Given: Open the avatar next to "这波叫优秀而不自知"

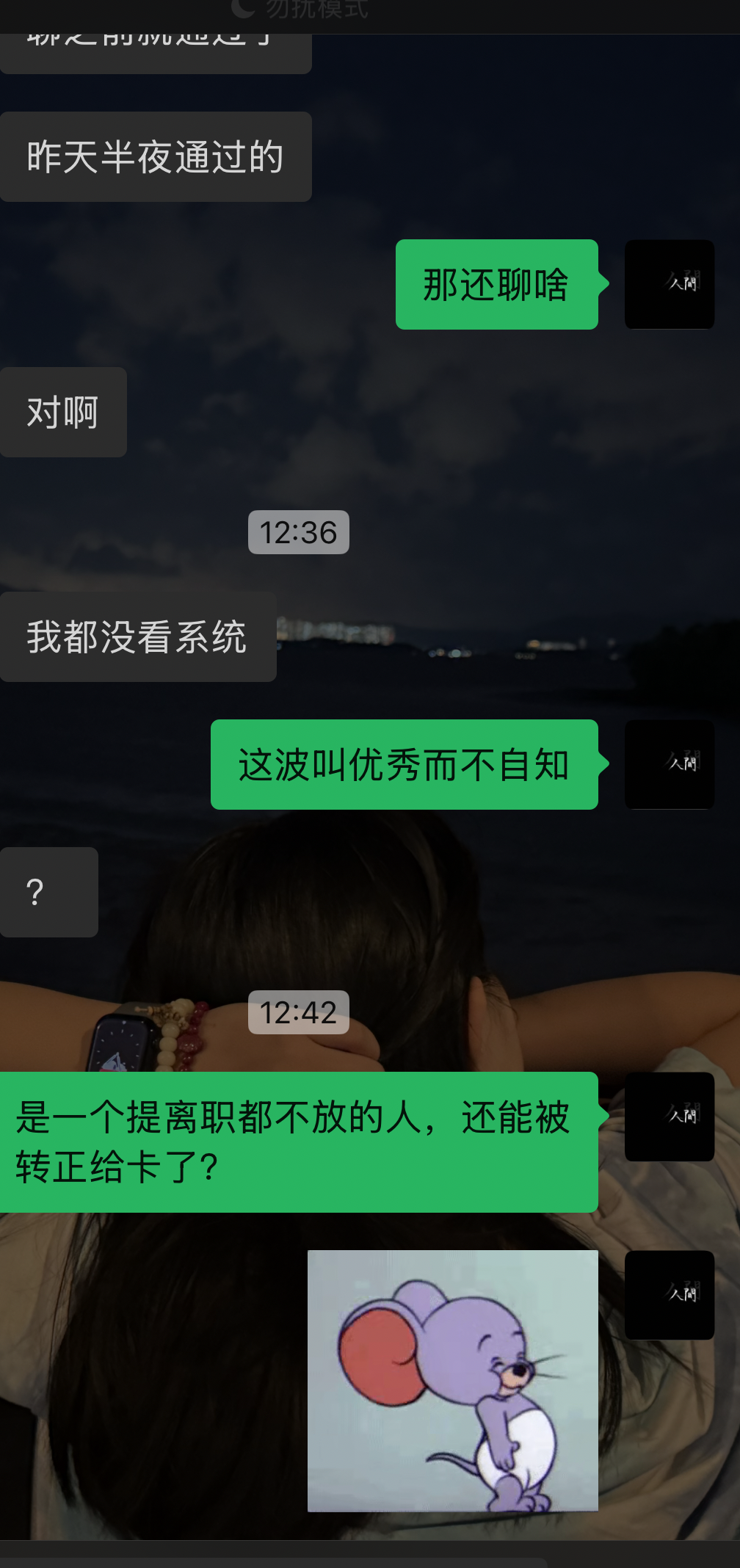Looking at the screenshot, I should coord(669,764).
